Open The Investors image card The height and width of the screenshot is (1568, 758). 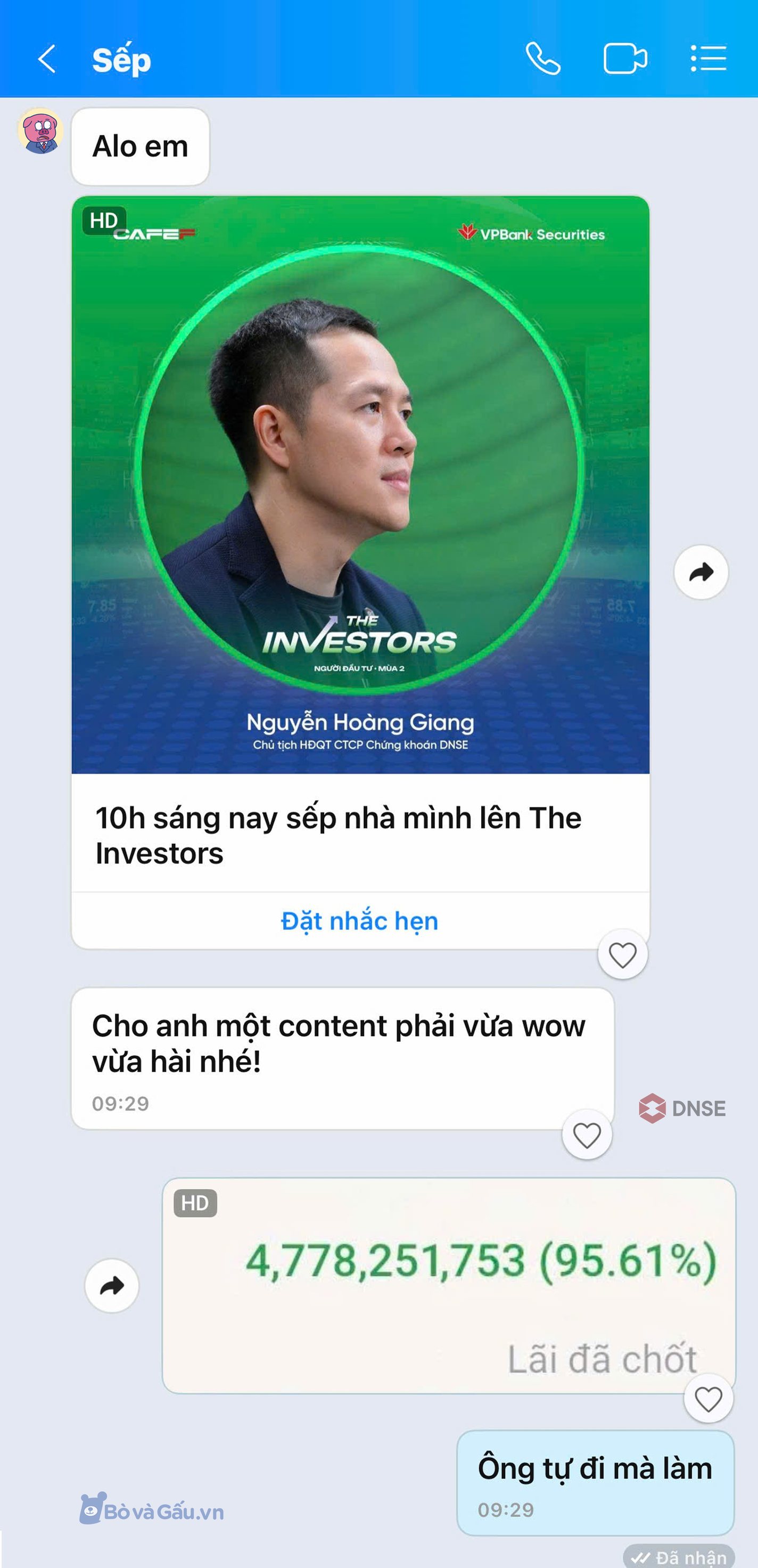point(360,484)
